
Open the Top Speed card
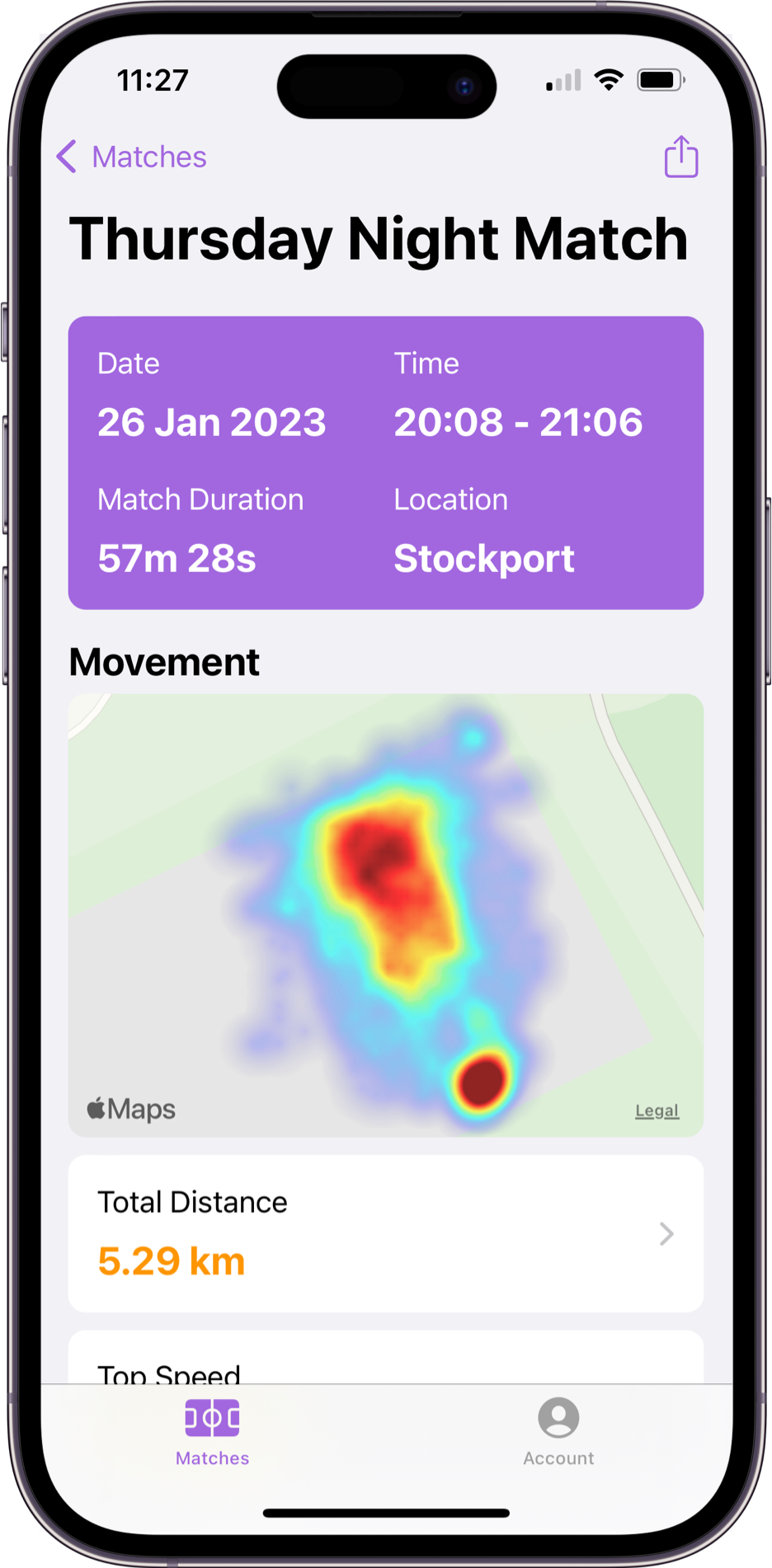coord(386,1357)
